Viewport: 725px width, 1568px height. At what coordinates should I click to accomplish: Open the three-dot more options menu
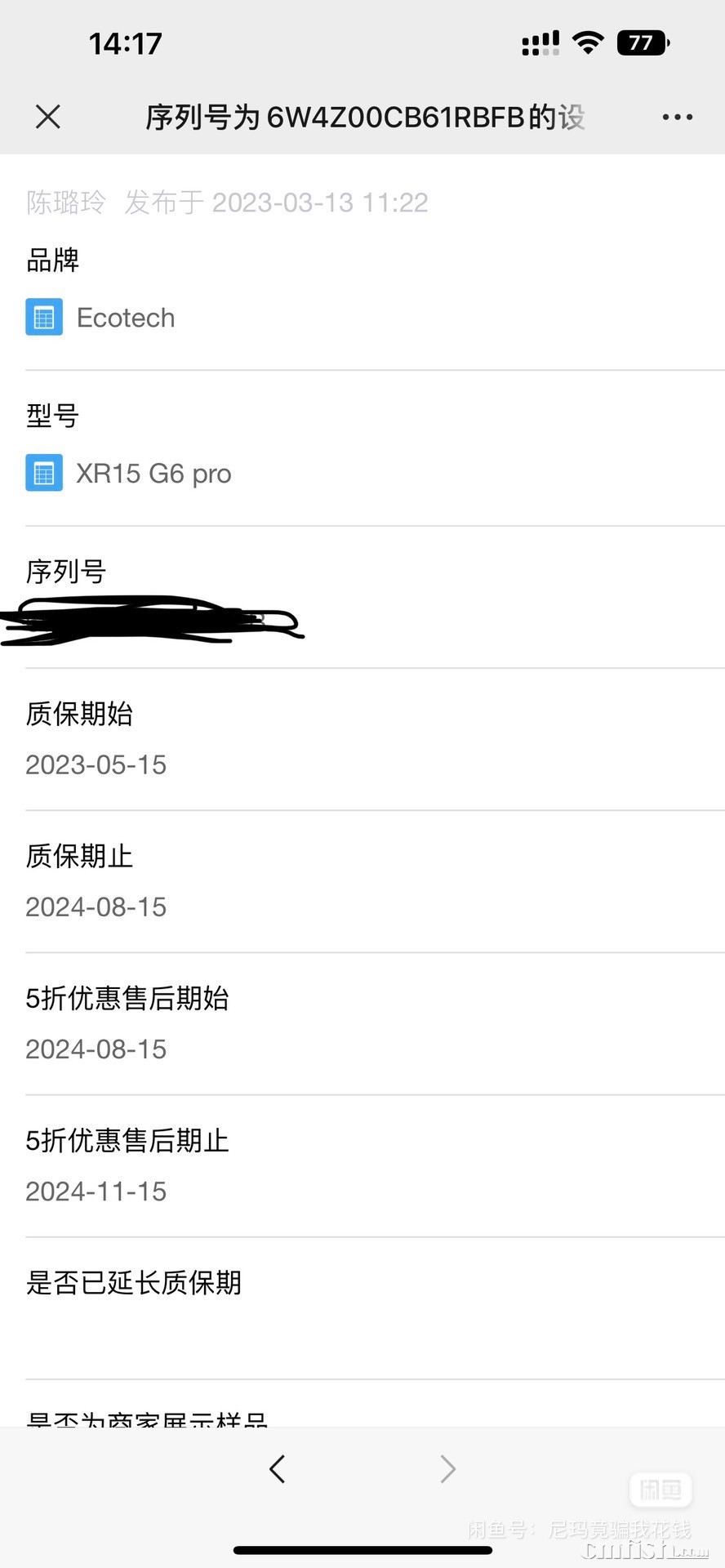click(x=678, y=117)
